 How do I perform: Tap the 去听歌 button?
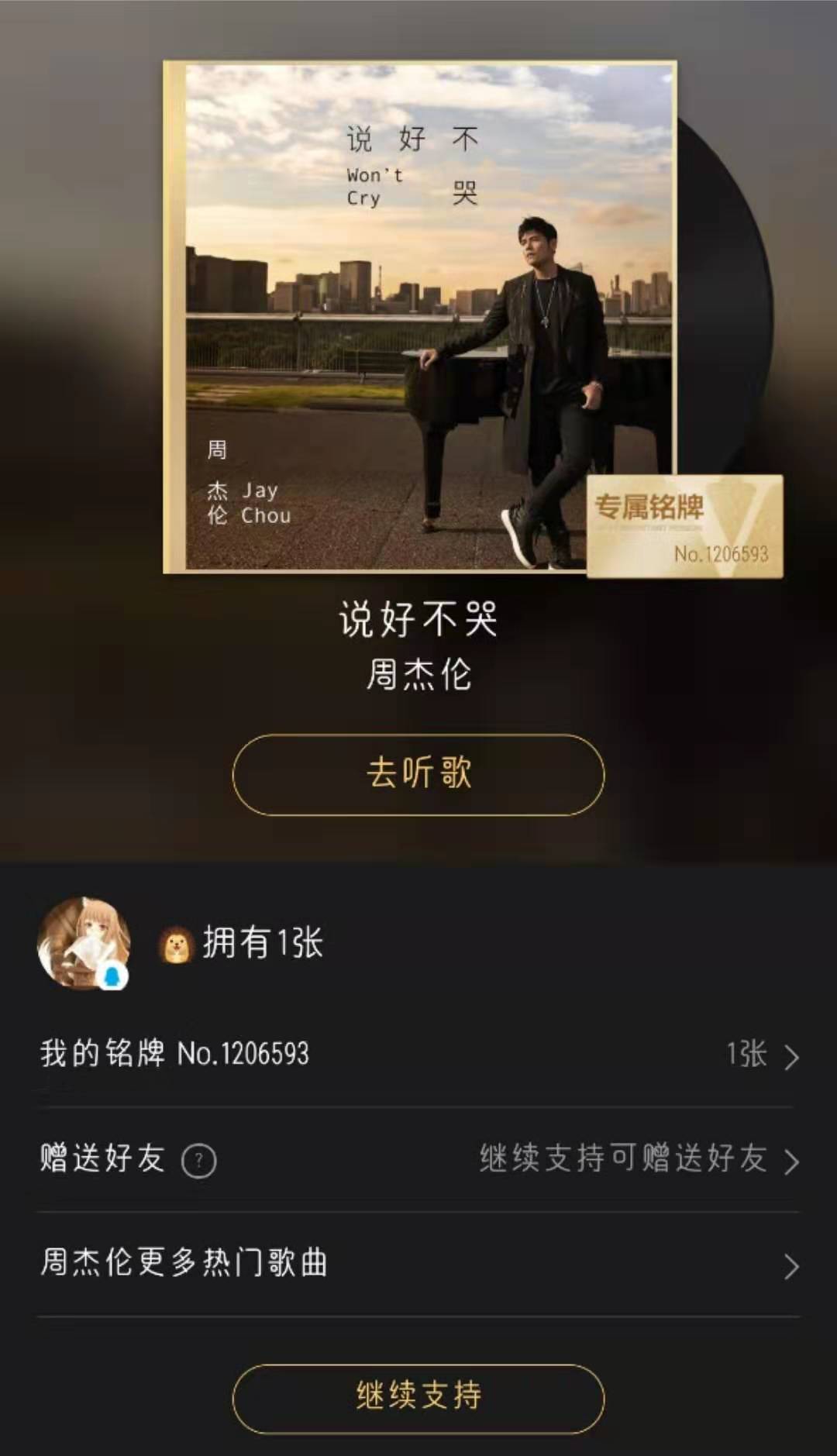coord(418,774)
